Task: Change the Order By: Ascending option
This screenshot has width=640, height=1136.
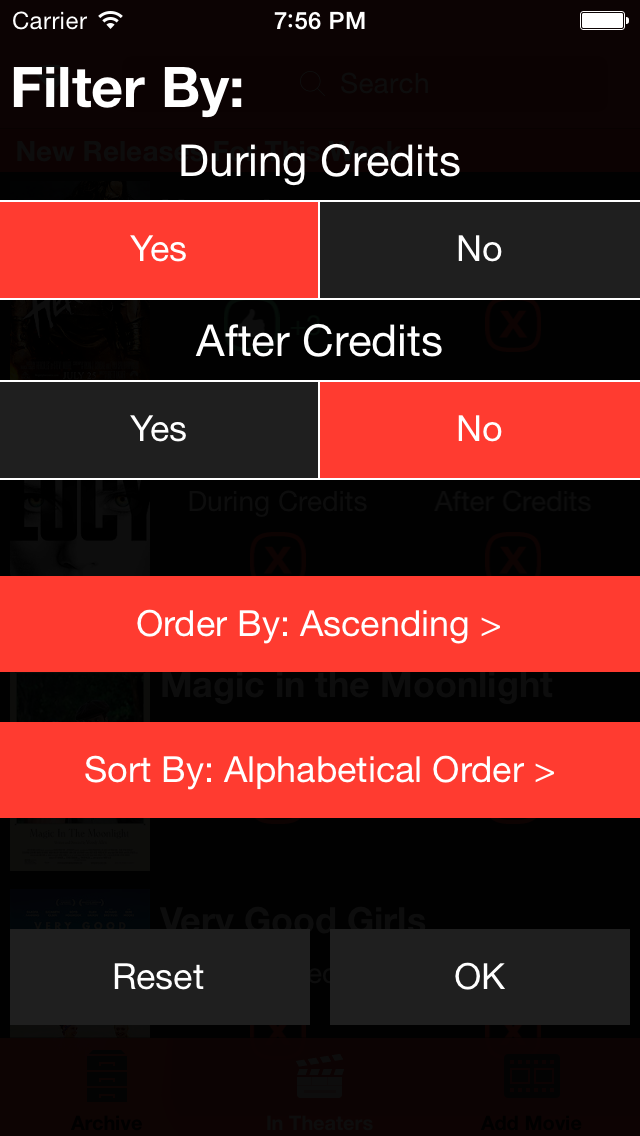Action: click(320, 624)
